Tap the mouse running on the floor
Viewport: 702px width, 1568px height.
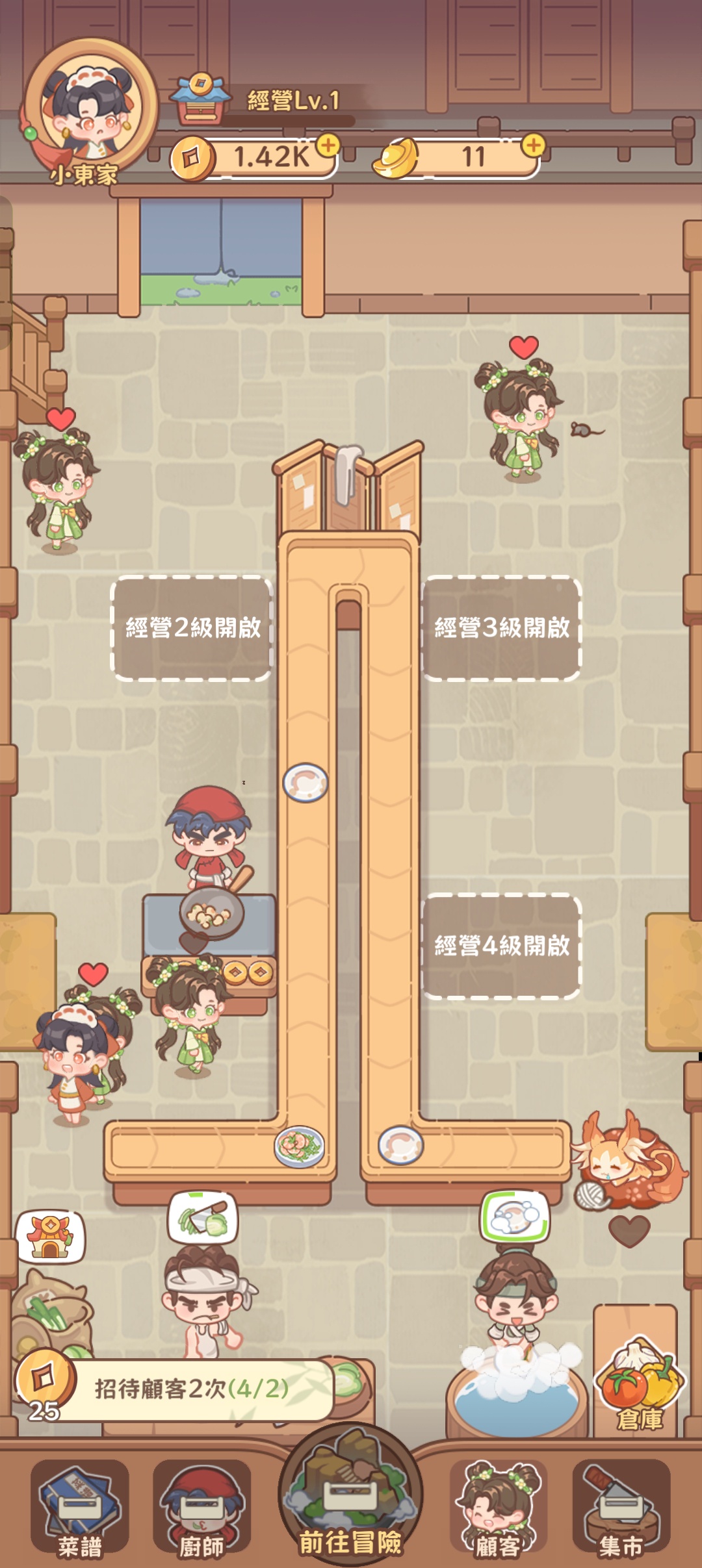click(x=584, y=429)
